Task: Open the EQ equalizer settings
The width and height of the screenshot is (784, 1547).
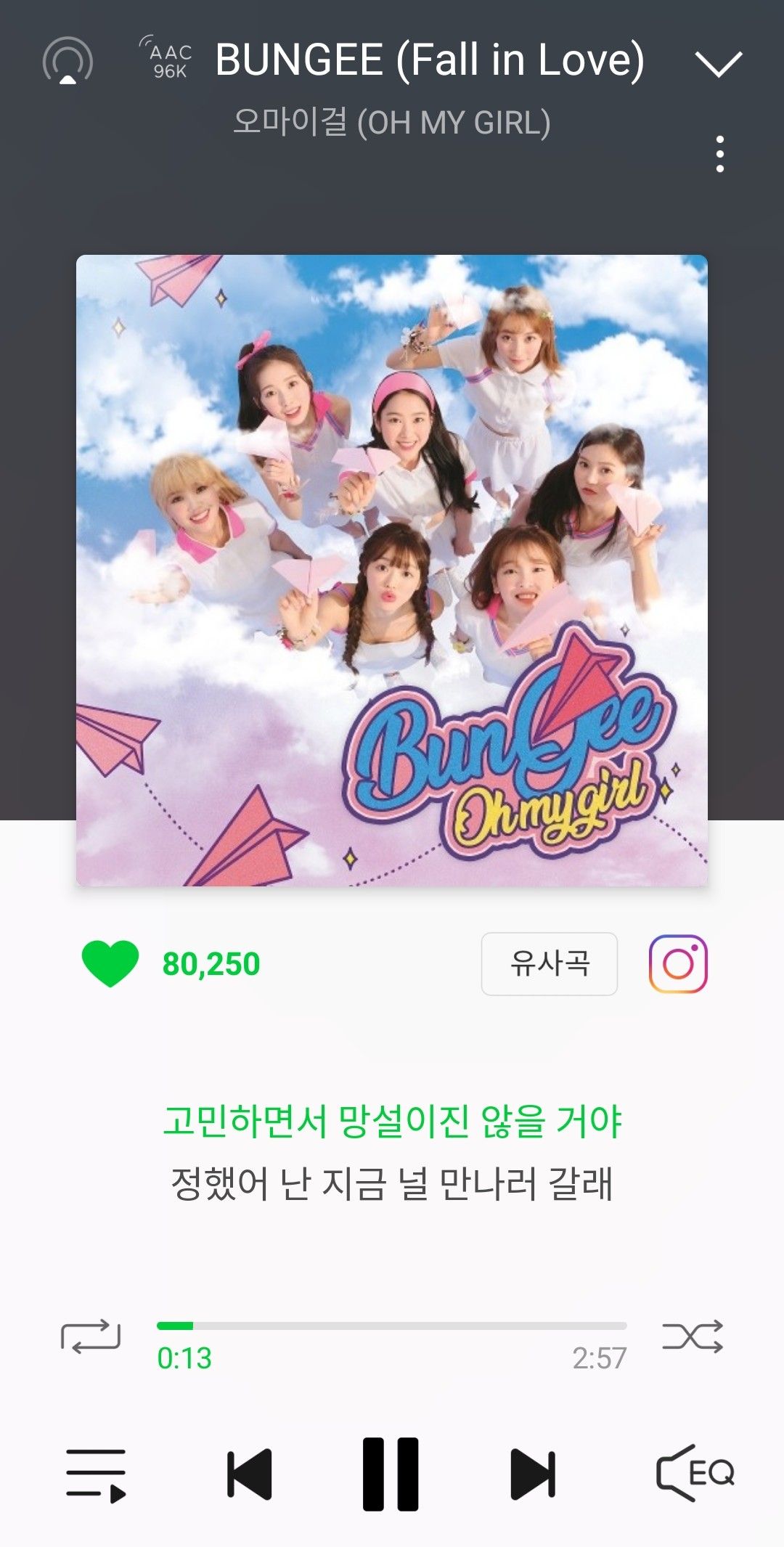Action: (x=695, y=1473)
